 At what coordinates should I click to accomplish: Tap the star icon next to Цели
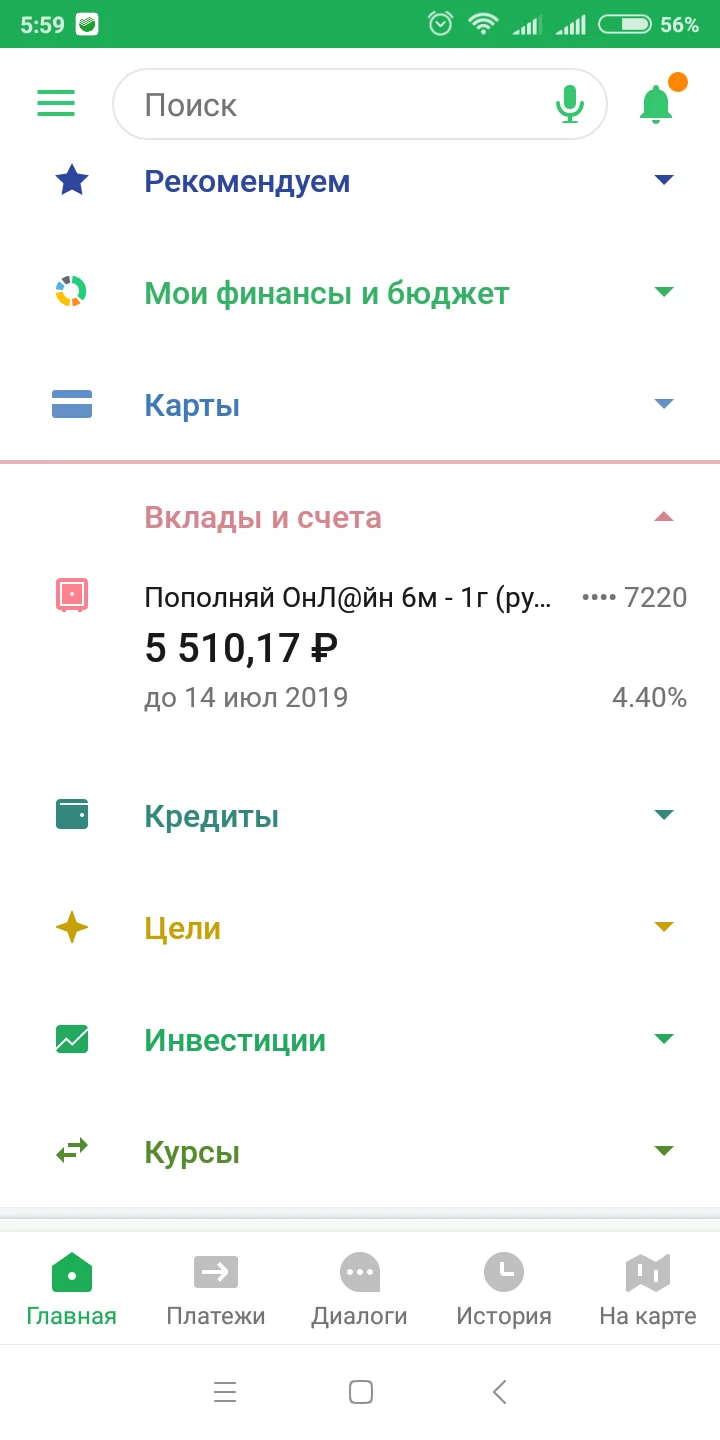71,927
